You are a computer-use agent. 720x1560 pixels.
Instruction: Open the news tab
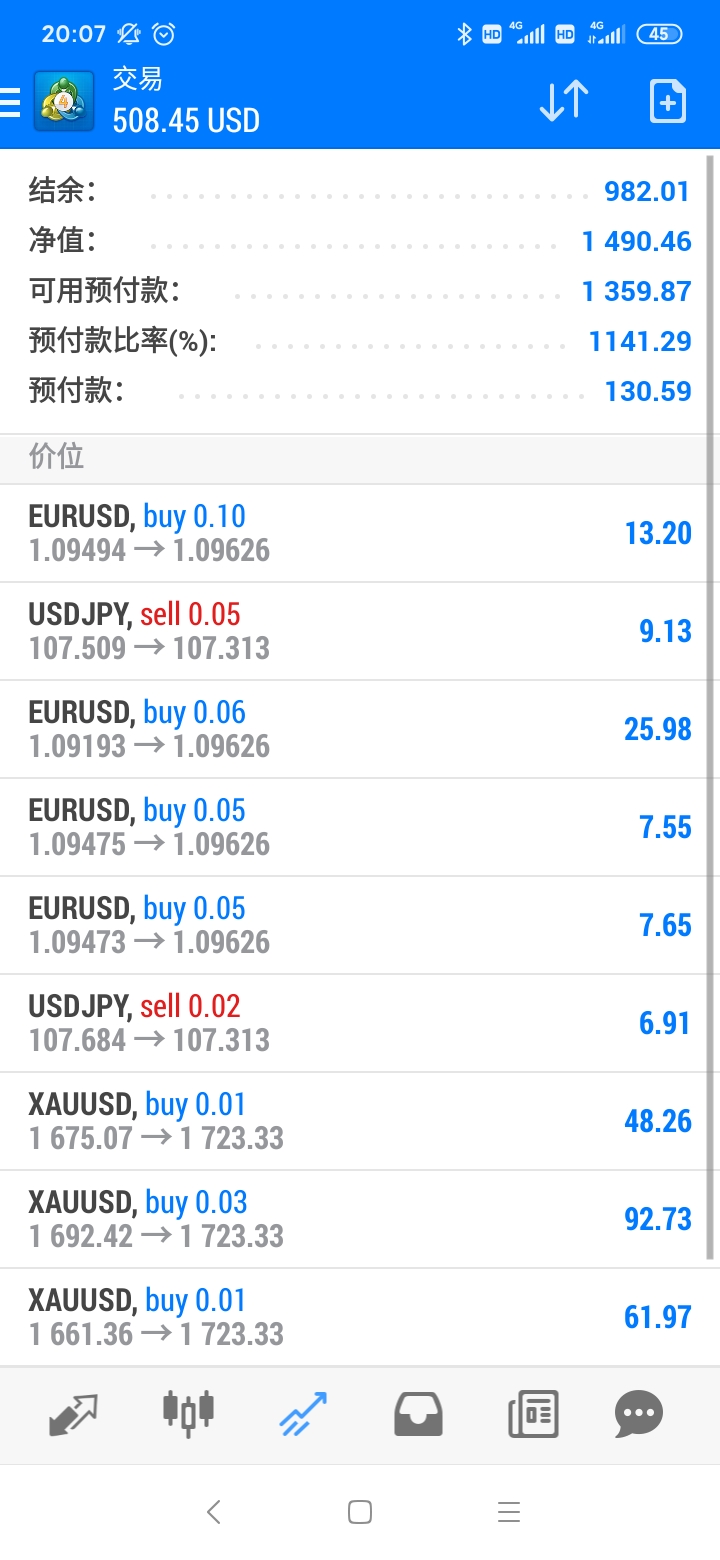tap(532, 1414)
